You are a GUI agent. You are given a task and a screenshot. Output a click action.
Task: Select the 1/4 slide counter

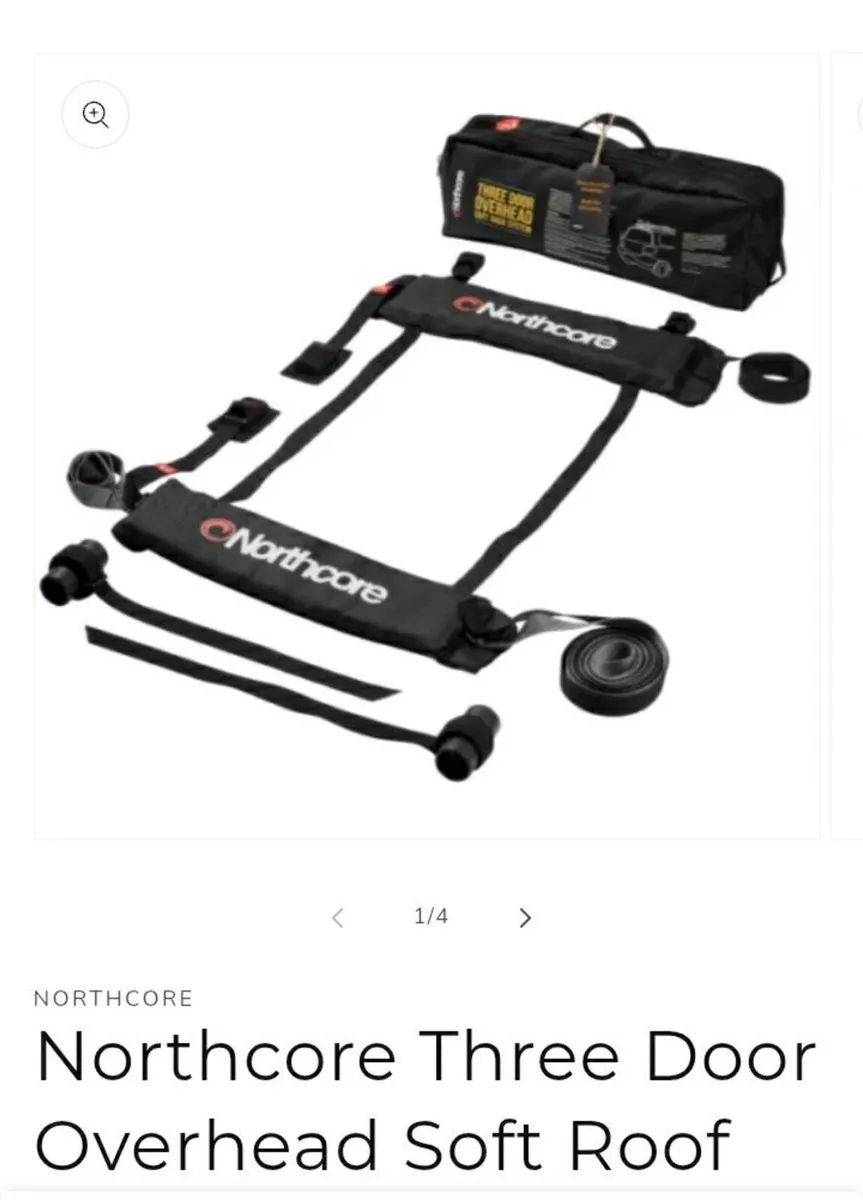pyautogui.click(x=429, y=915)
